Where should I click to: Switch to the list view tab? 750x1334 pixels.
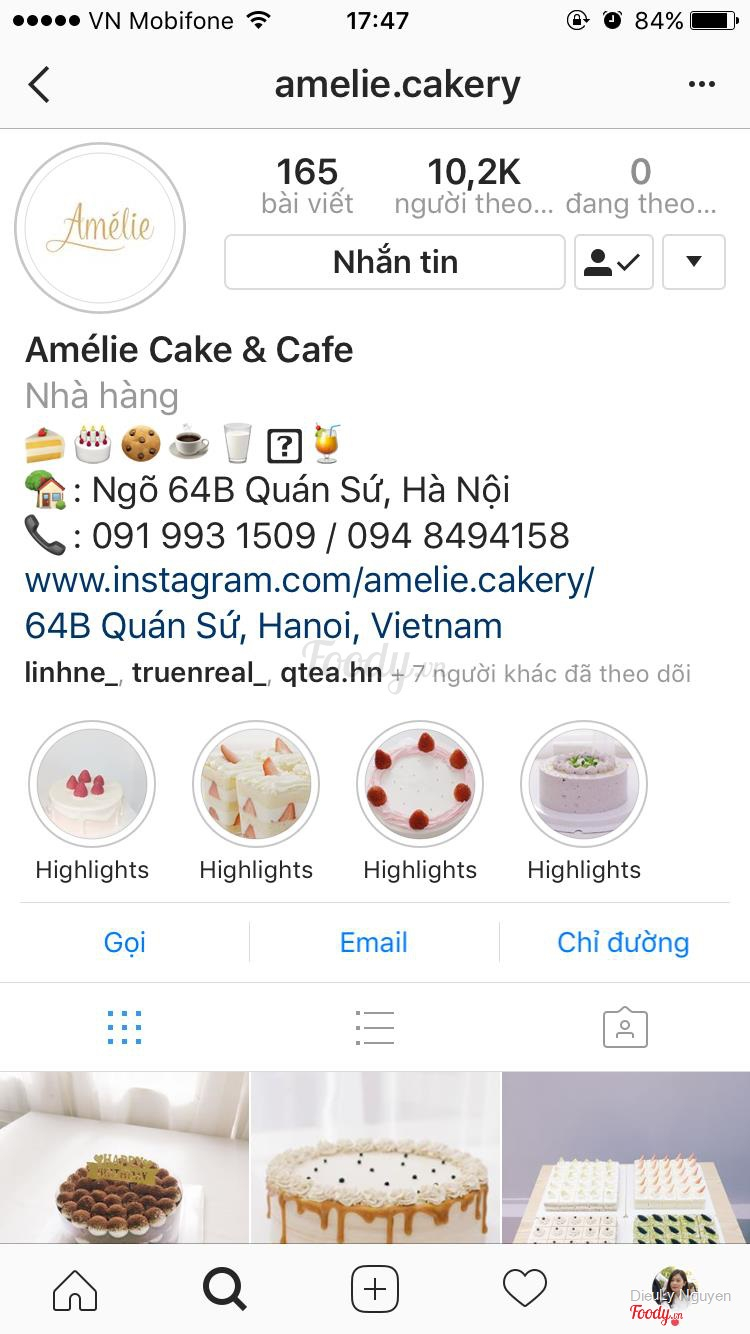tap(375, 1027)
